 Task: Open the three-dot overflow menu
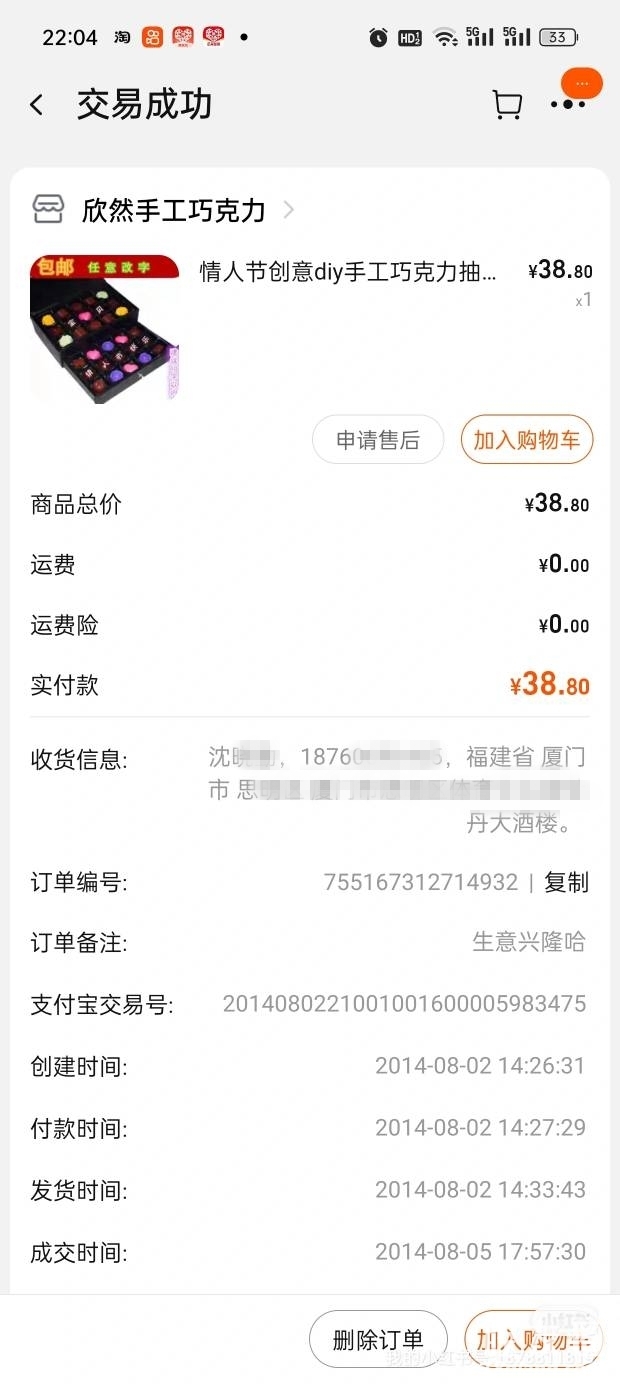(567, 104)
